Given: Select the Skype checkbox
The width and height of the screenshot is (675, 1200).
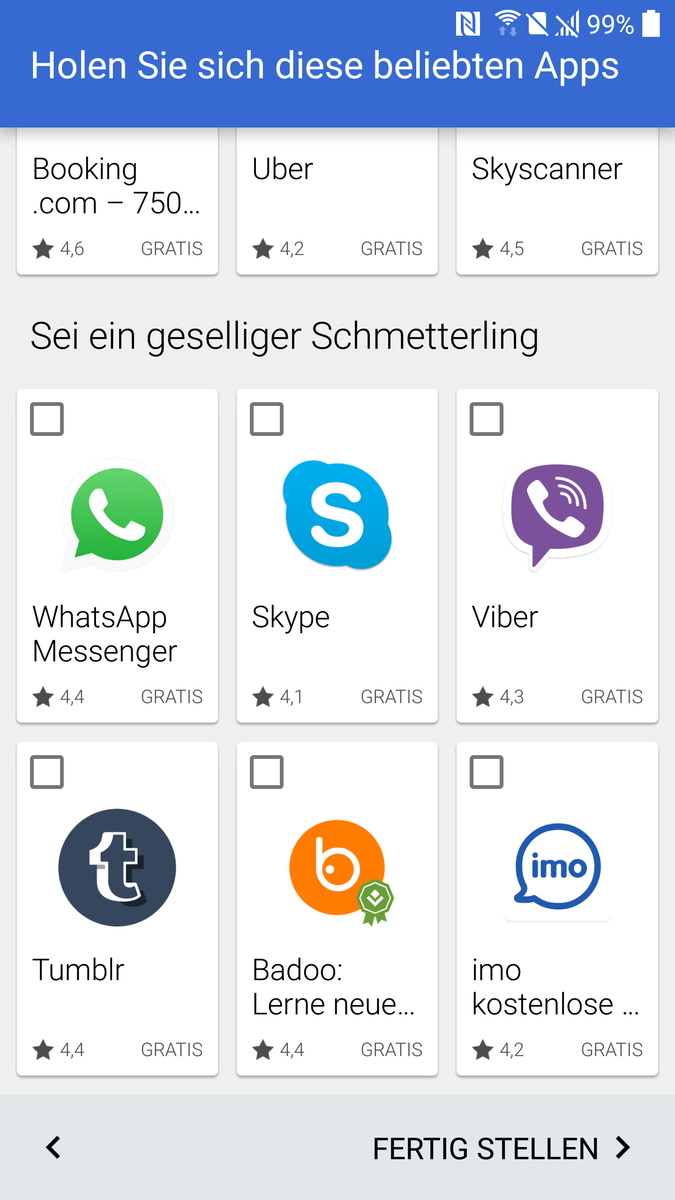Looking at the screenshot, I should 267,419.
